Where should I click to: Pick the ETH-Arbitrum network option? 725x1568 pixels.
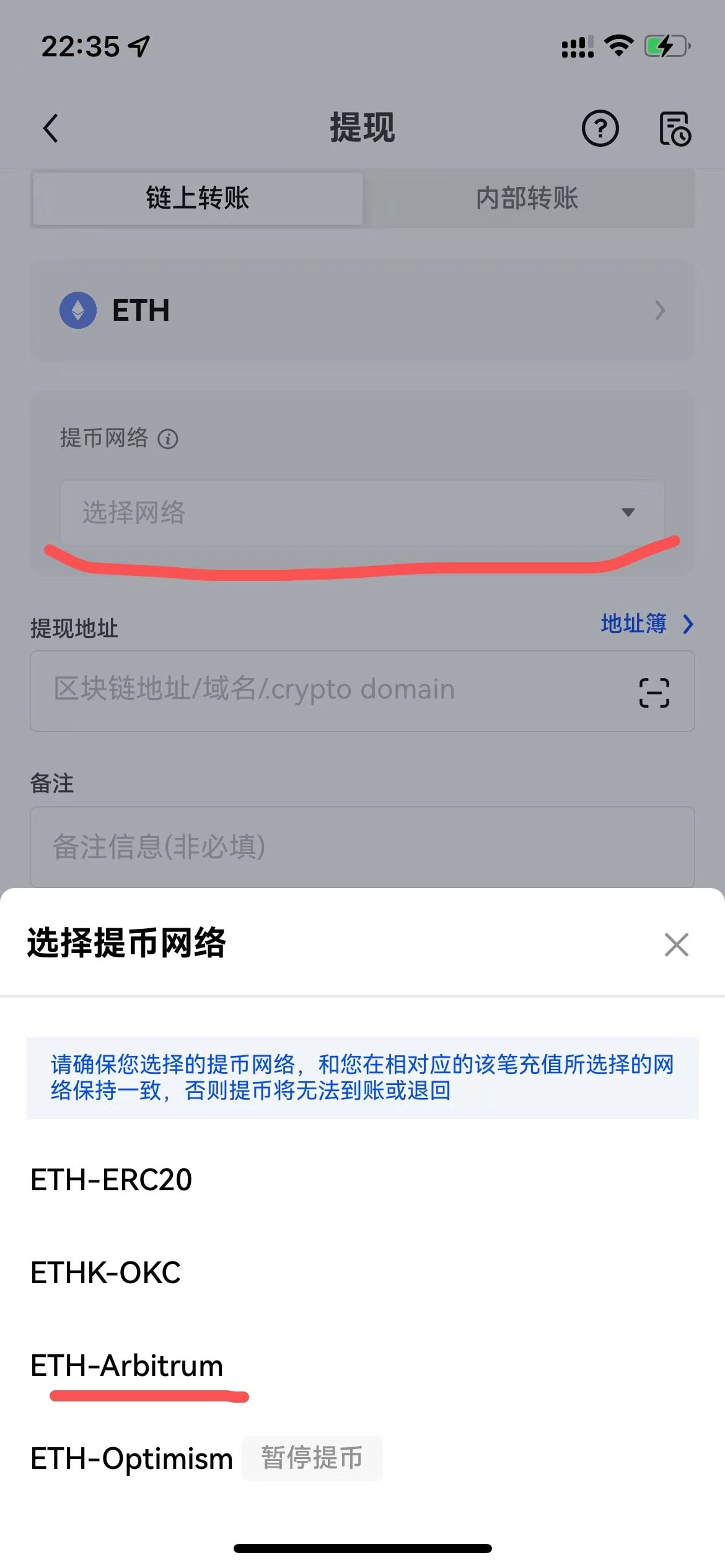click(x=127, y=1365)
